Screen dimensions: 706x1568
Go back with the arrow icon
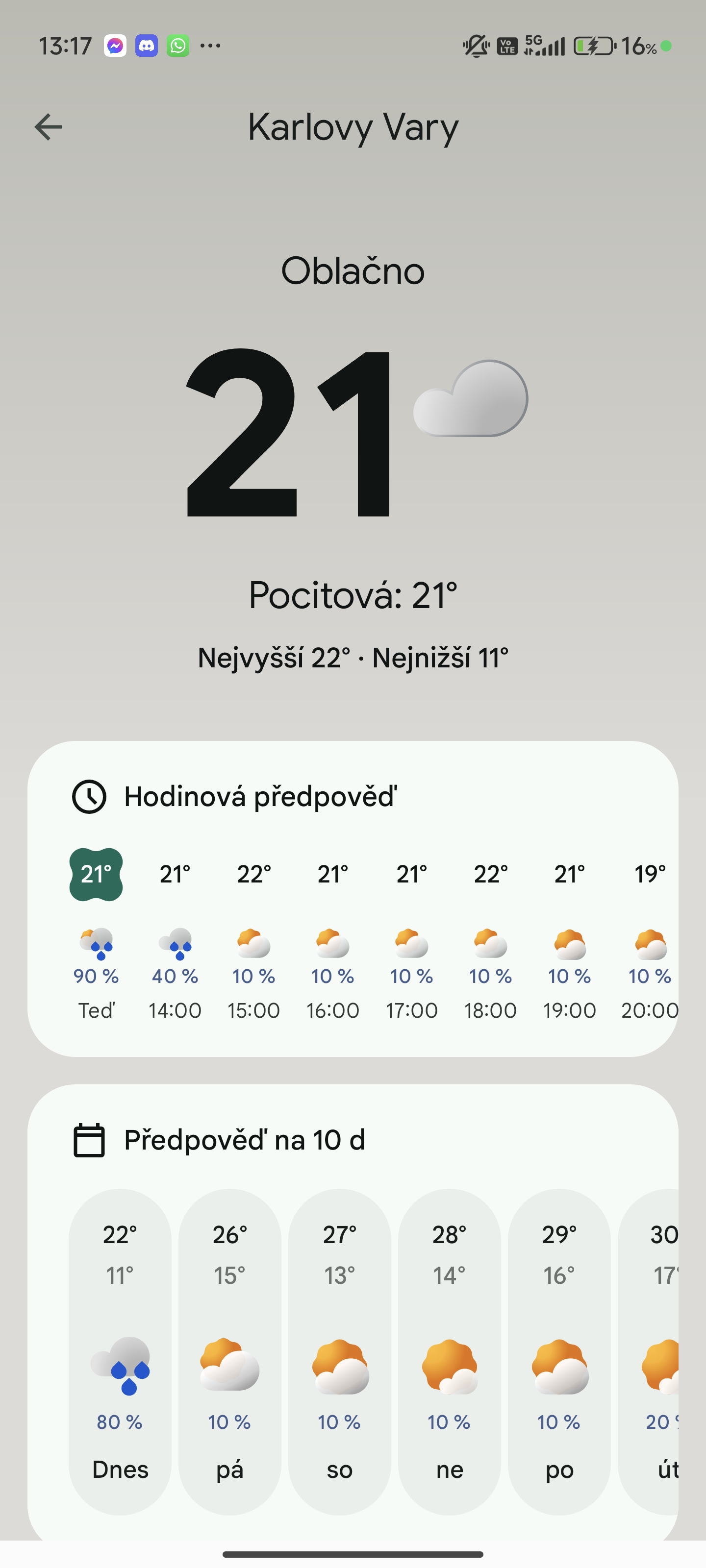click(x=48, y=127)
